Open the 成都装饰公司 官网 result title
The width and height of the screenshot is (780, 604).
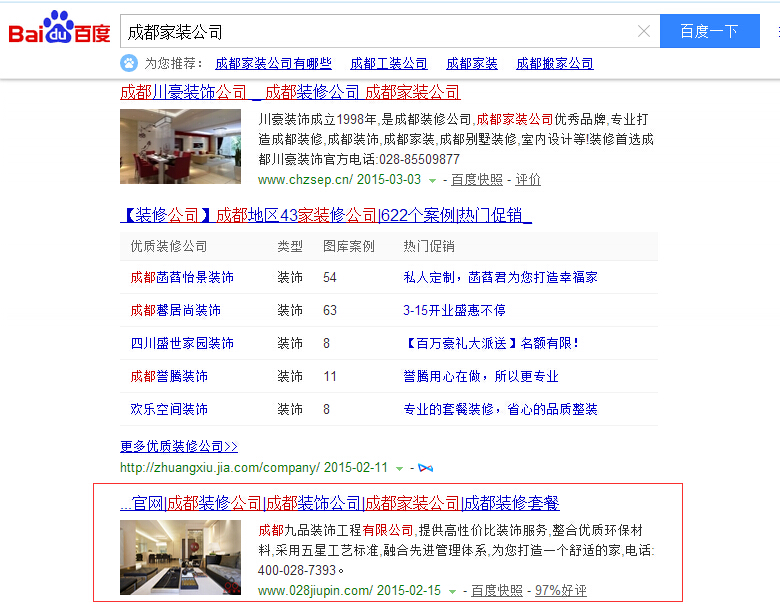[339, 503]
